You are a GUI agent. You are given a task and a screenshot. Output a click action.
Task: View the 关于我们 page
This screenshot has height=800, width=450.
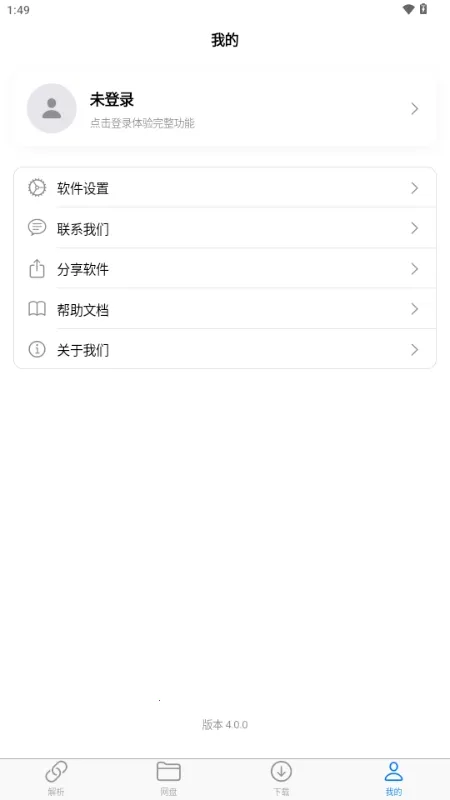point(225,349)
